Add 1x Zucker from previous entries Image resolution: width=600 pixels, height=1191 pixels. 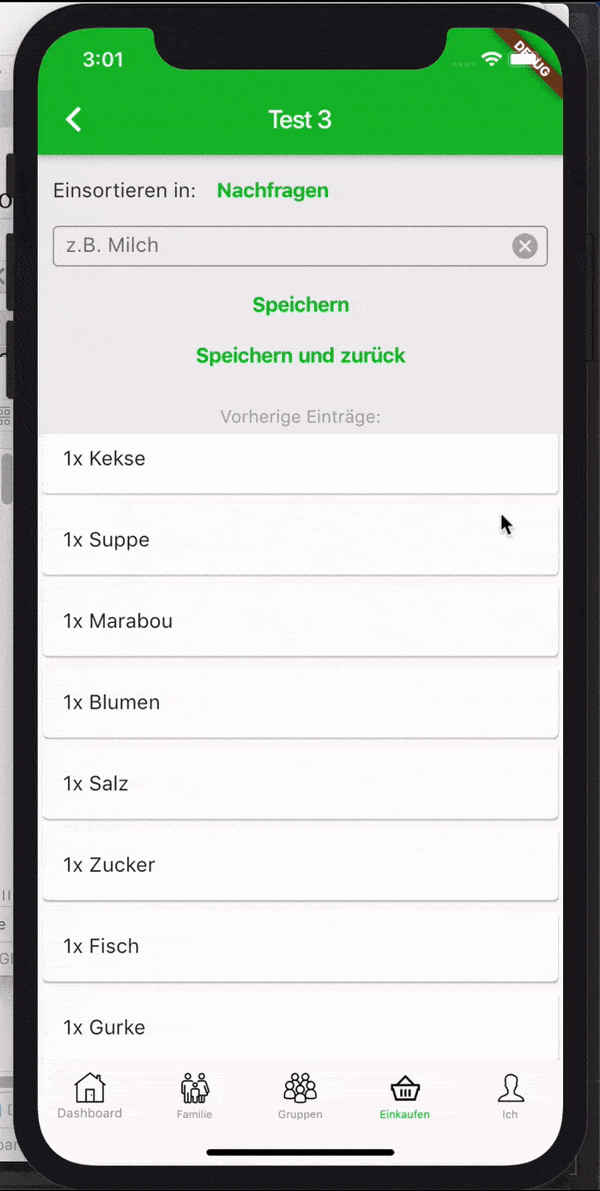point(300,864)
